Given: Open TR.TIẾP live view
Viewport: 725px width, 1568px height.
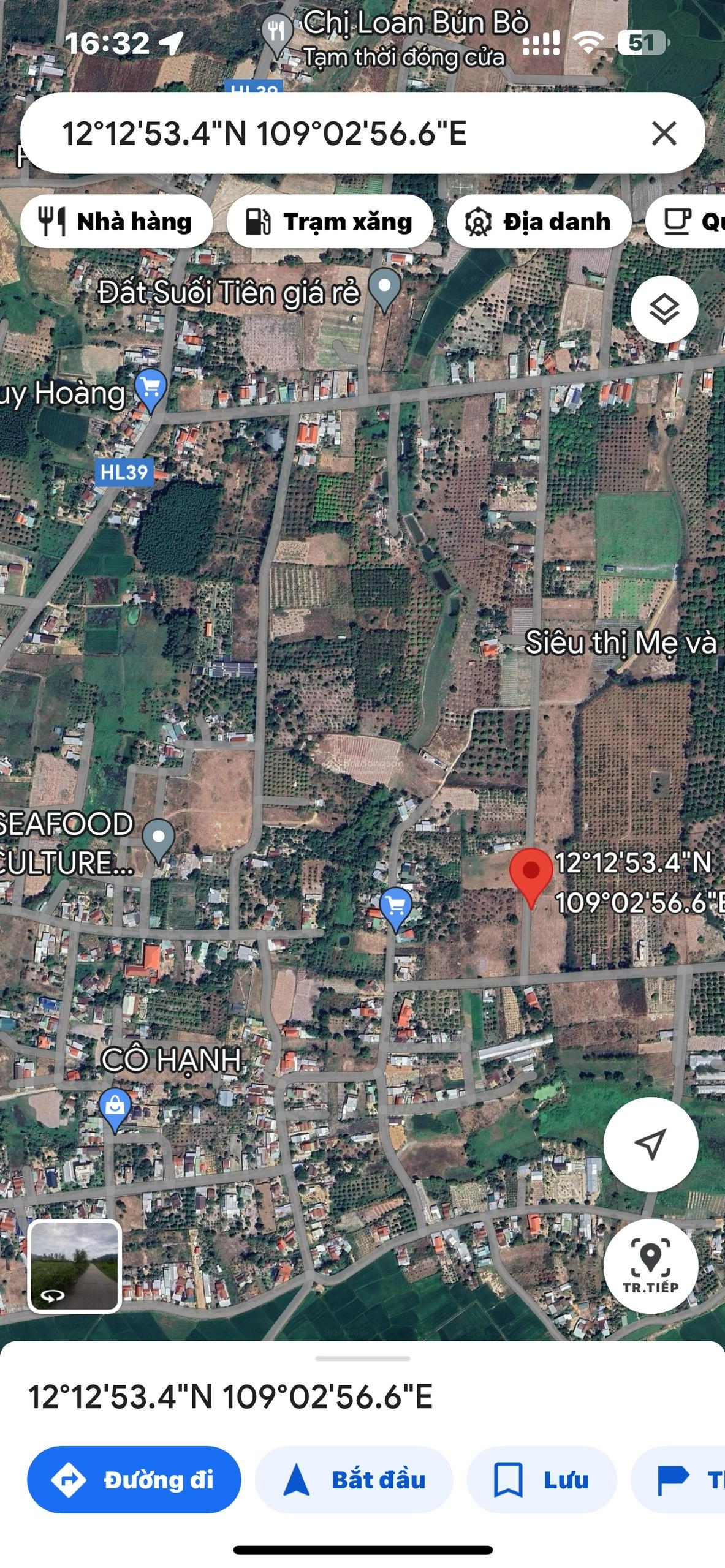Looking at the screenshot, I should coord(650,1266).
